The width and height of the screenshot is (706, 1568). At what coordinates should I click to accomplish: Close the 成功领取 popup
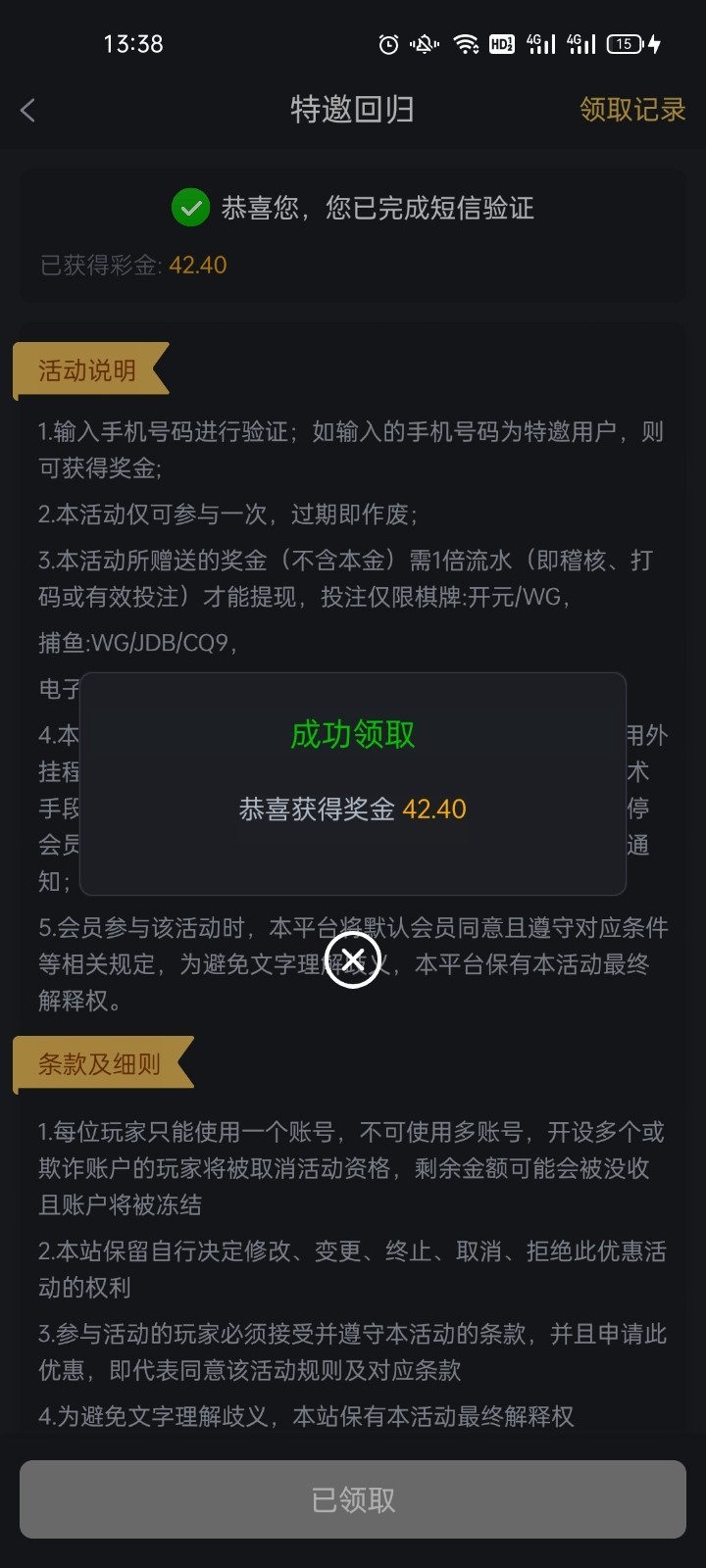353,959
